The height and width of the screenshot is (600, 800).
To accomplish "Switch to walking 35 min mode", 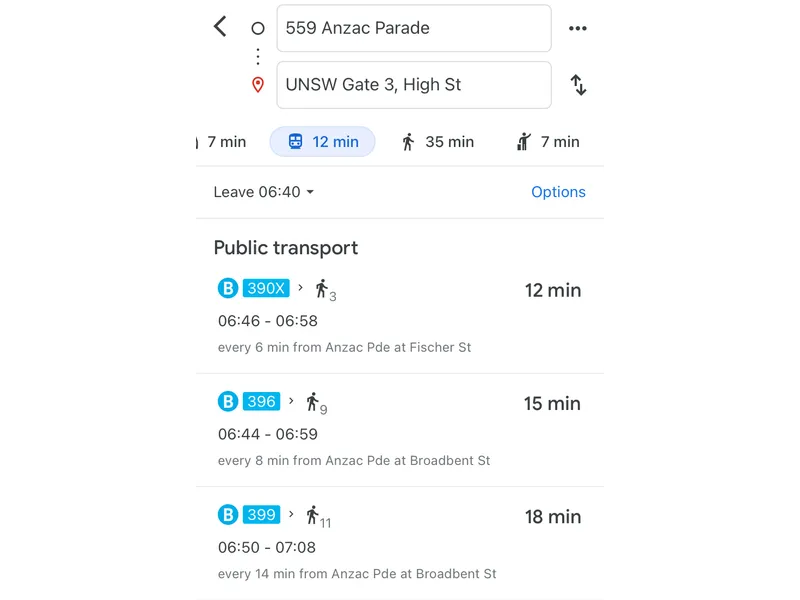I will point(437,142).
